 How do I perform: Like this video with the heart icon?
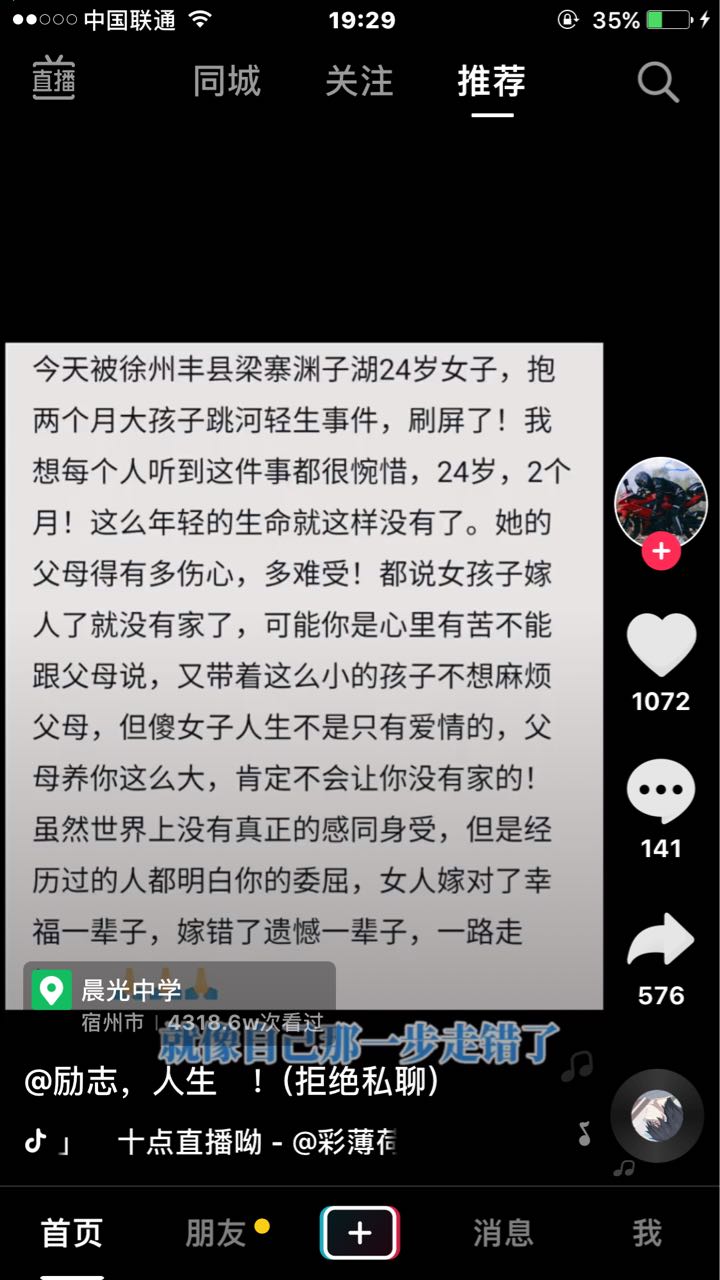click(660, 645)
